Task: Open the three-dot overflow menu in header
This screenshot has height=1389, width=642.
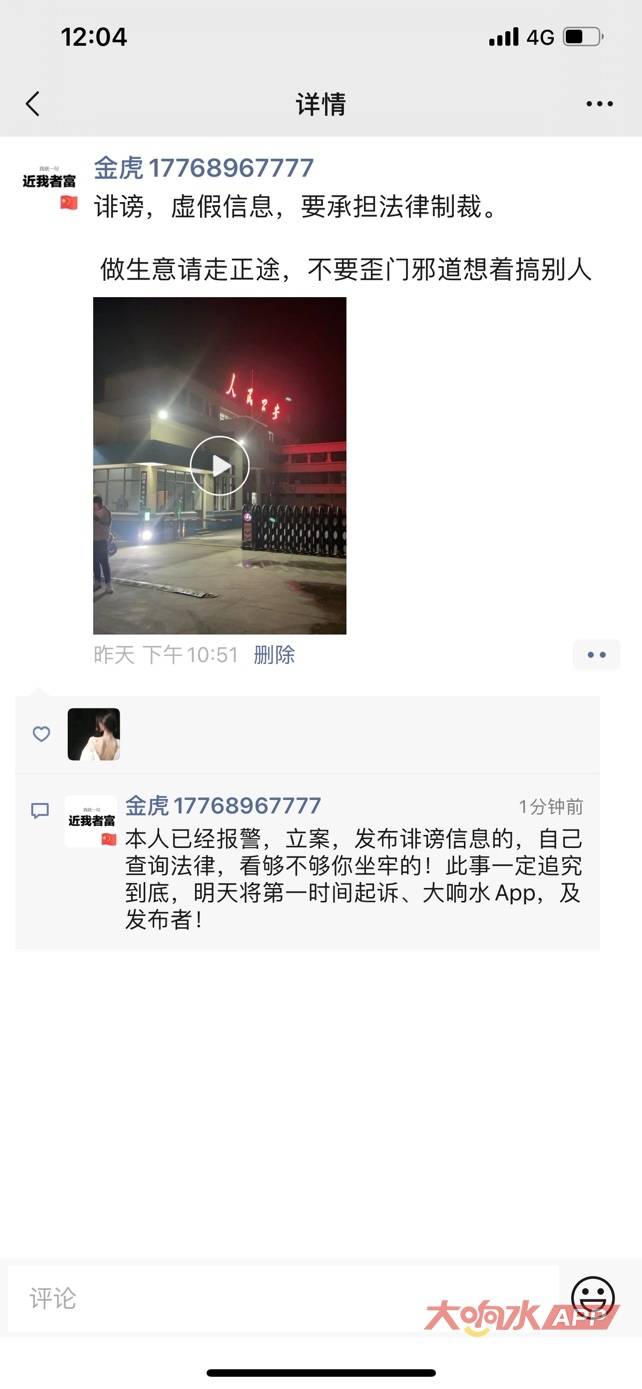Action: pos(599,104)
